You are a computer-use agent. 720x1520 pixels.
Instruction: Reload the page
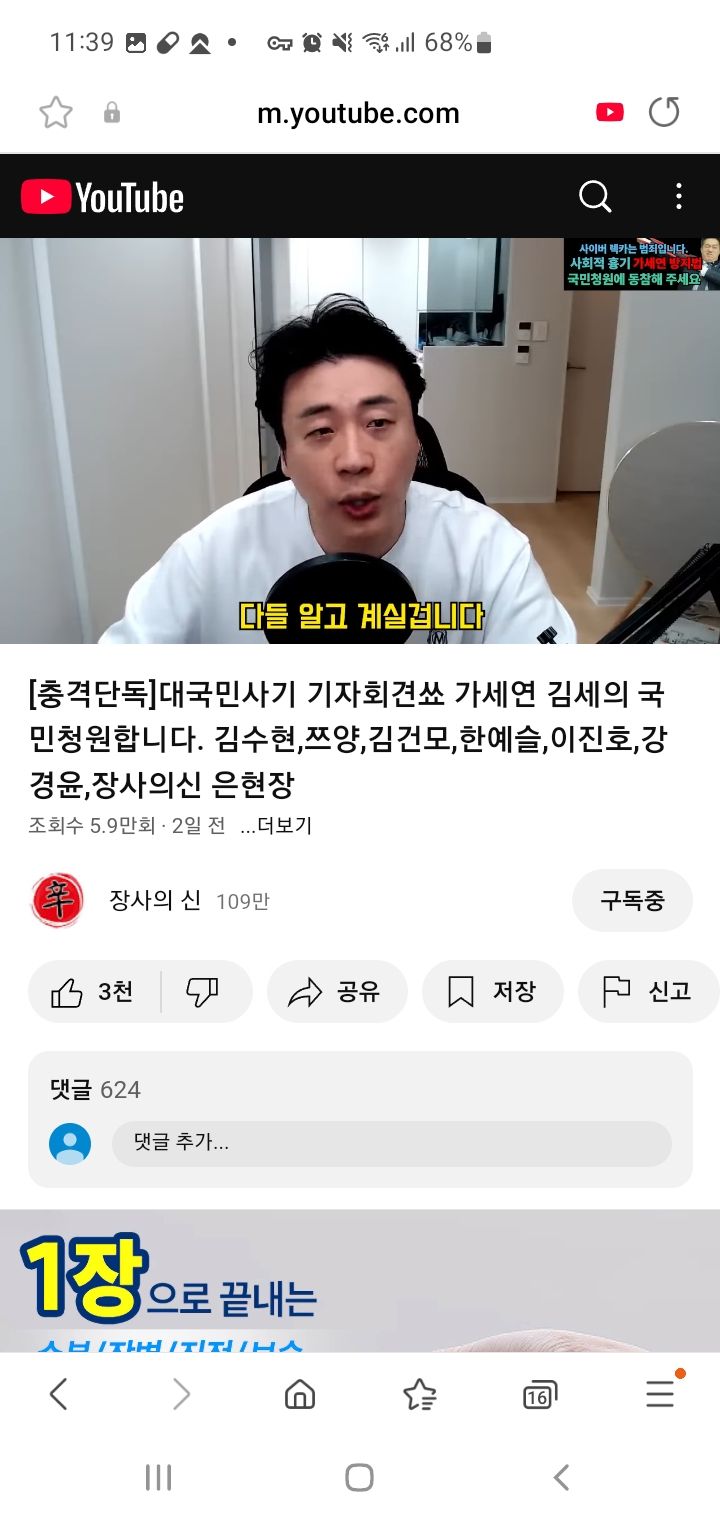664,112
